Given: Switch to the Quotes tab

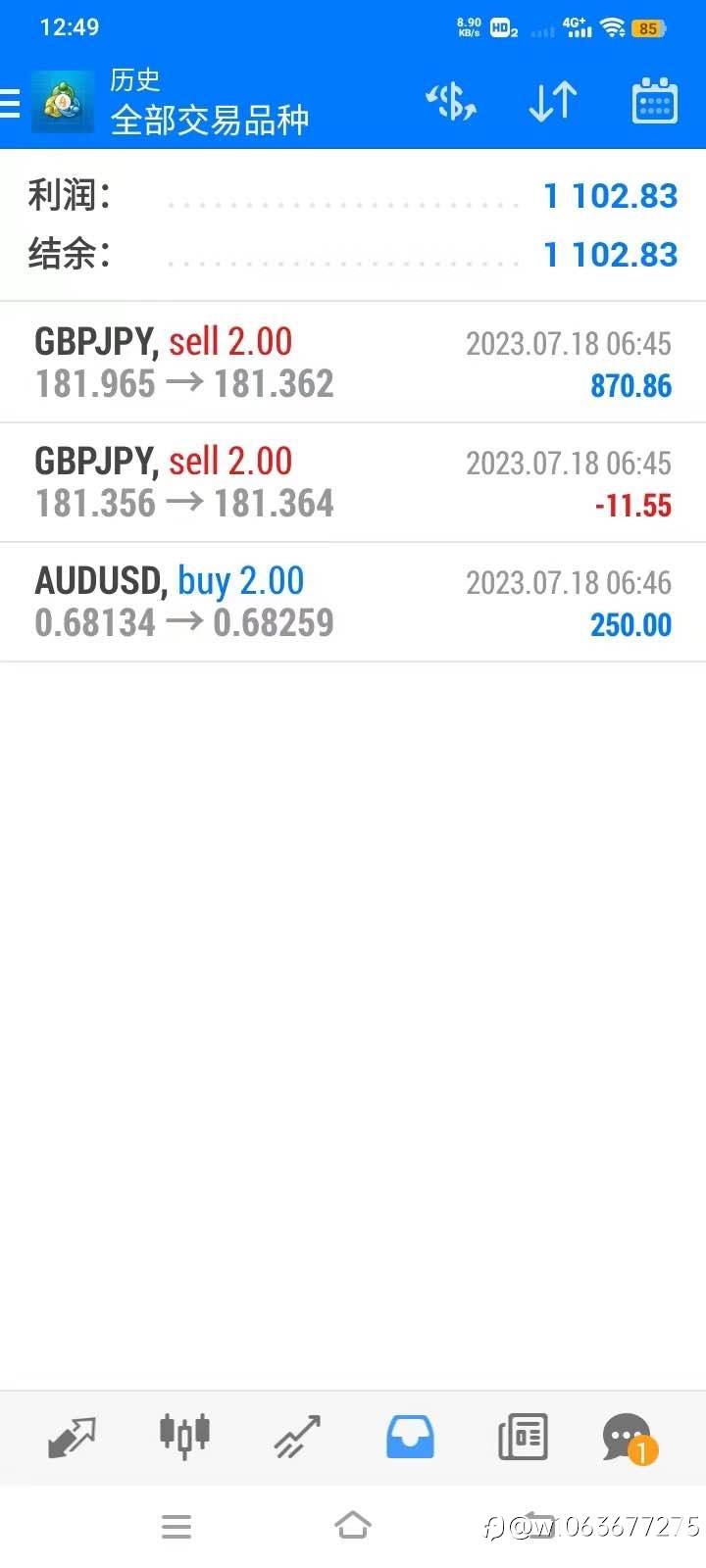Looking at the screenshot, I should (x=72, y=1438).
